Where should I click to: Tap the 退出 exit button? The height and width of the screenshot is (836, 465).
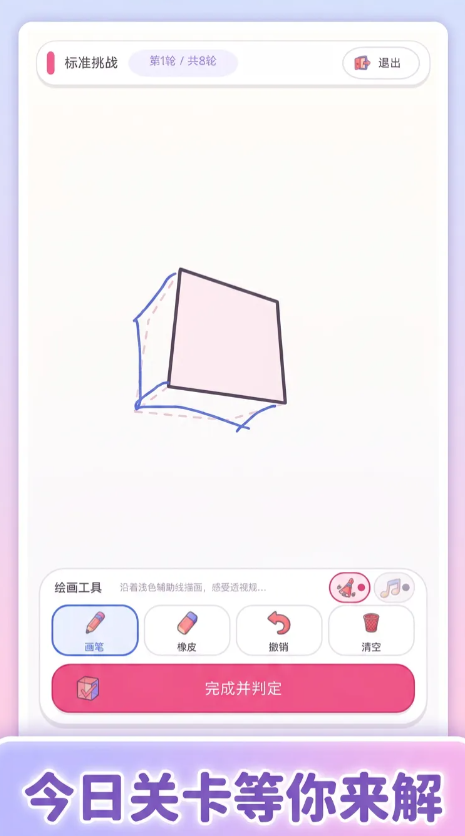click(381, 63)
